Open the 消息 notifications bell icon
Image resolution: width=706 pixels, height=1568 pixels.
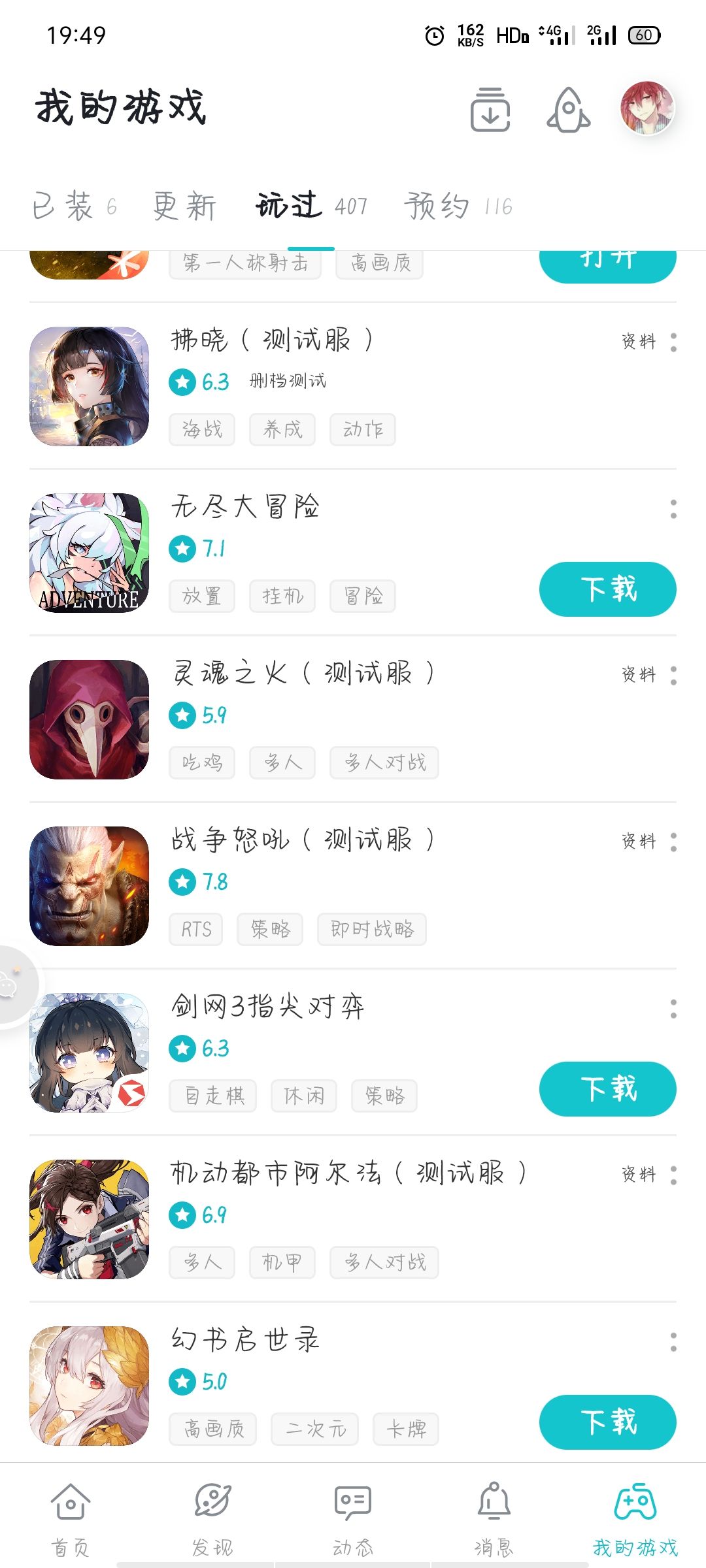click(x=494, y=1509)
